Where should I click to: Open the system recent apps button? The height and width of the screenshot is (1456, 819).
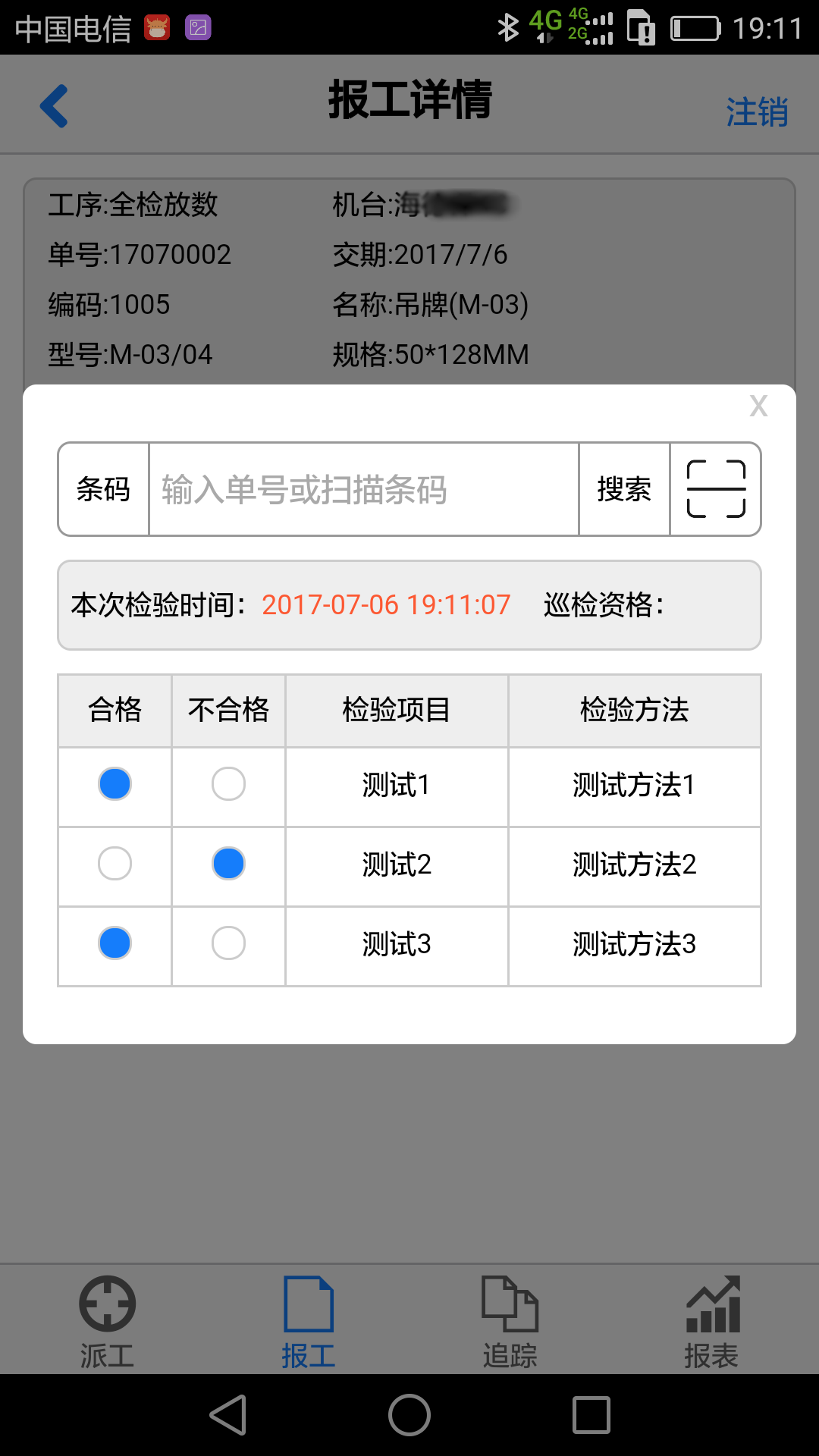point(591,1415)
